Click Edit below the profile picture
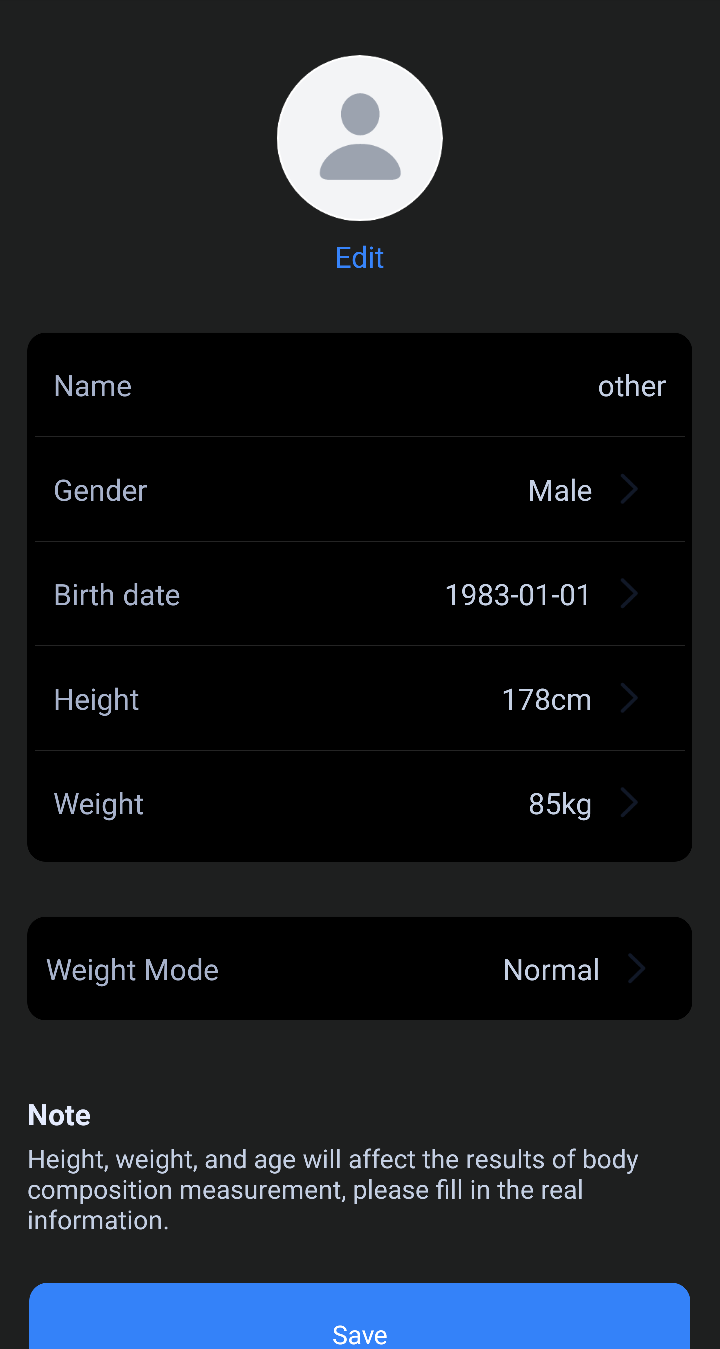The height and width of the screenshot is (1349, 720). coord(359,257)
